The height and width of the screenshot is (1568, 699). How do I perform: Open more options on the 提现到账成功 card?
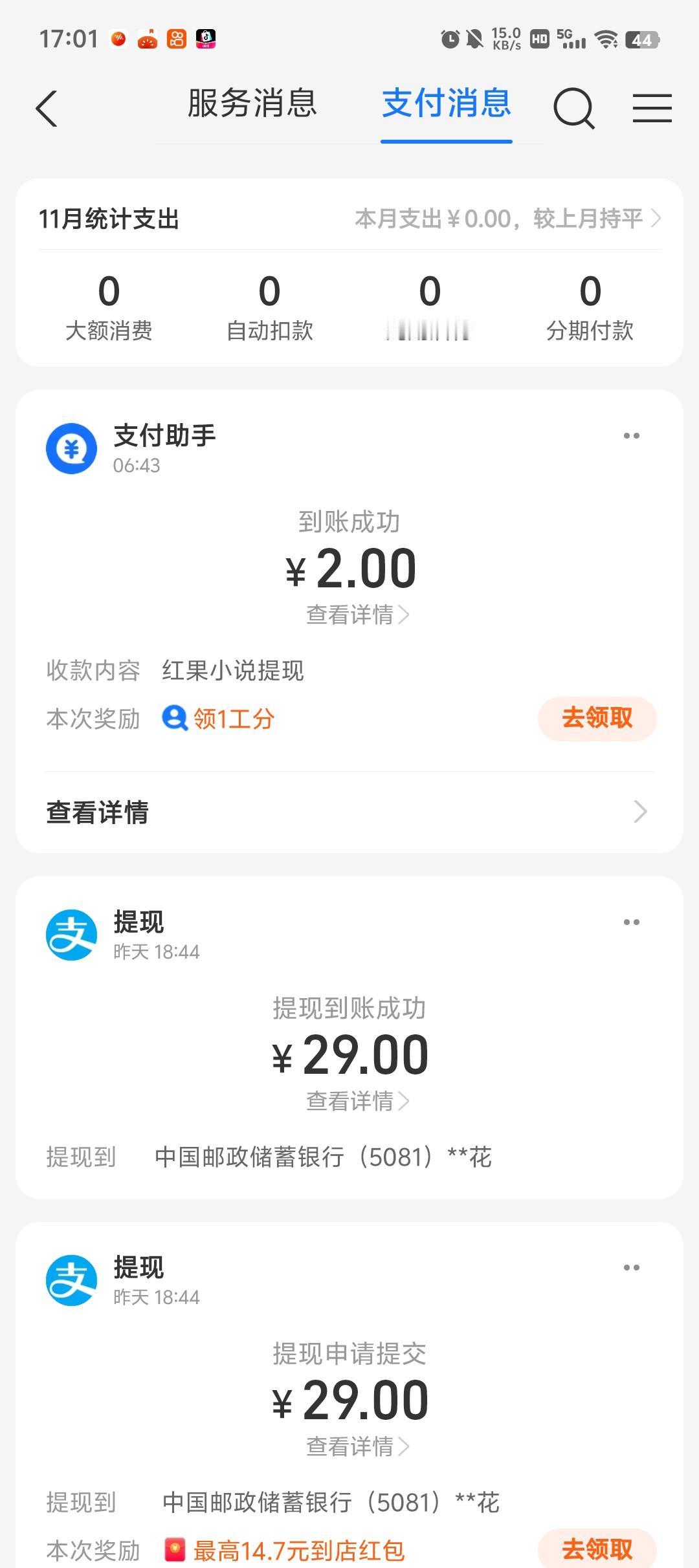pos(631,922)
